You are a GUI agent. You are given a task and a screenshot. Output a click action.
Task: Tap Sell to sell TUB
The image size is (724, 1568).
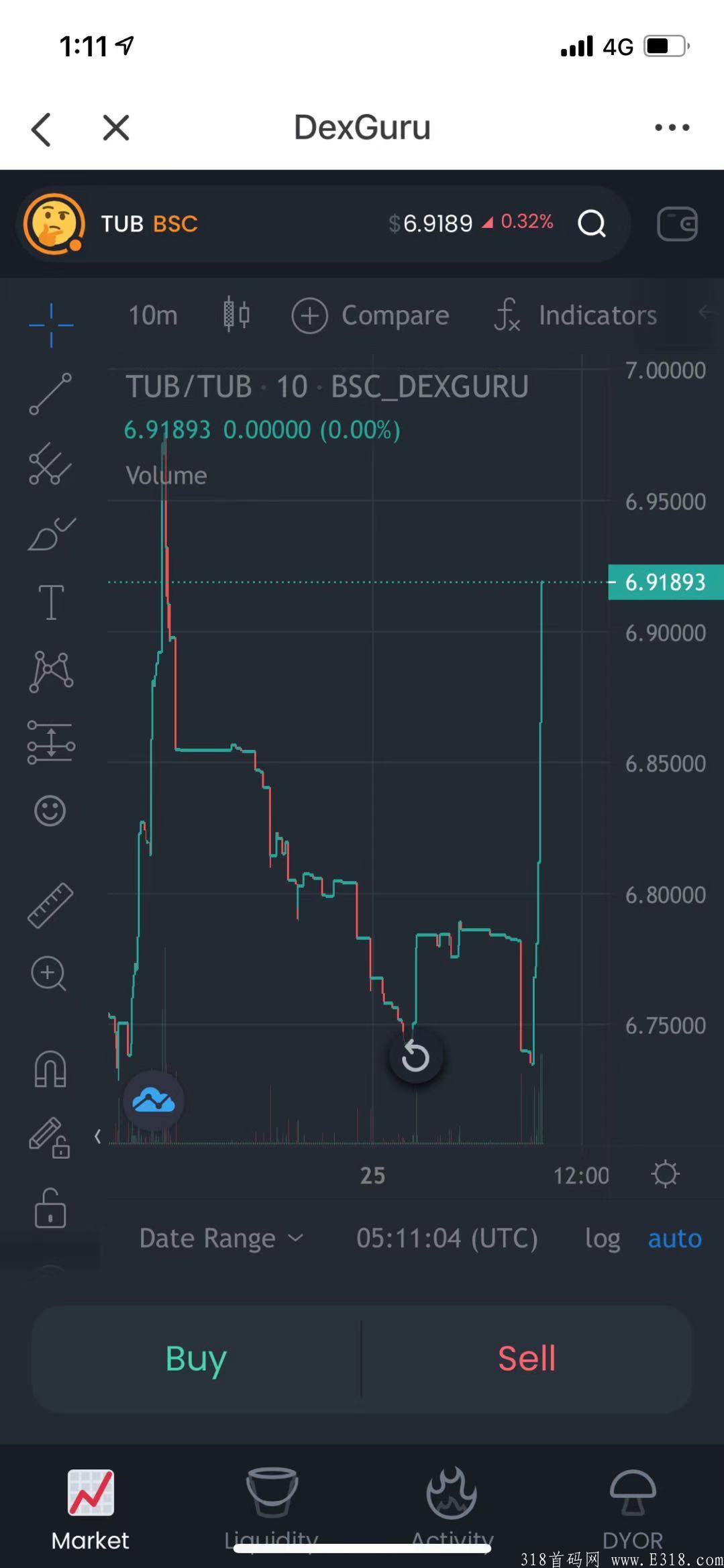click(x=527, y=1359)
